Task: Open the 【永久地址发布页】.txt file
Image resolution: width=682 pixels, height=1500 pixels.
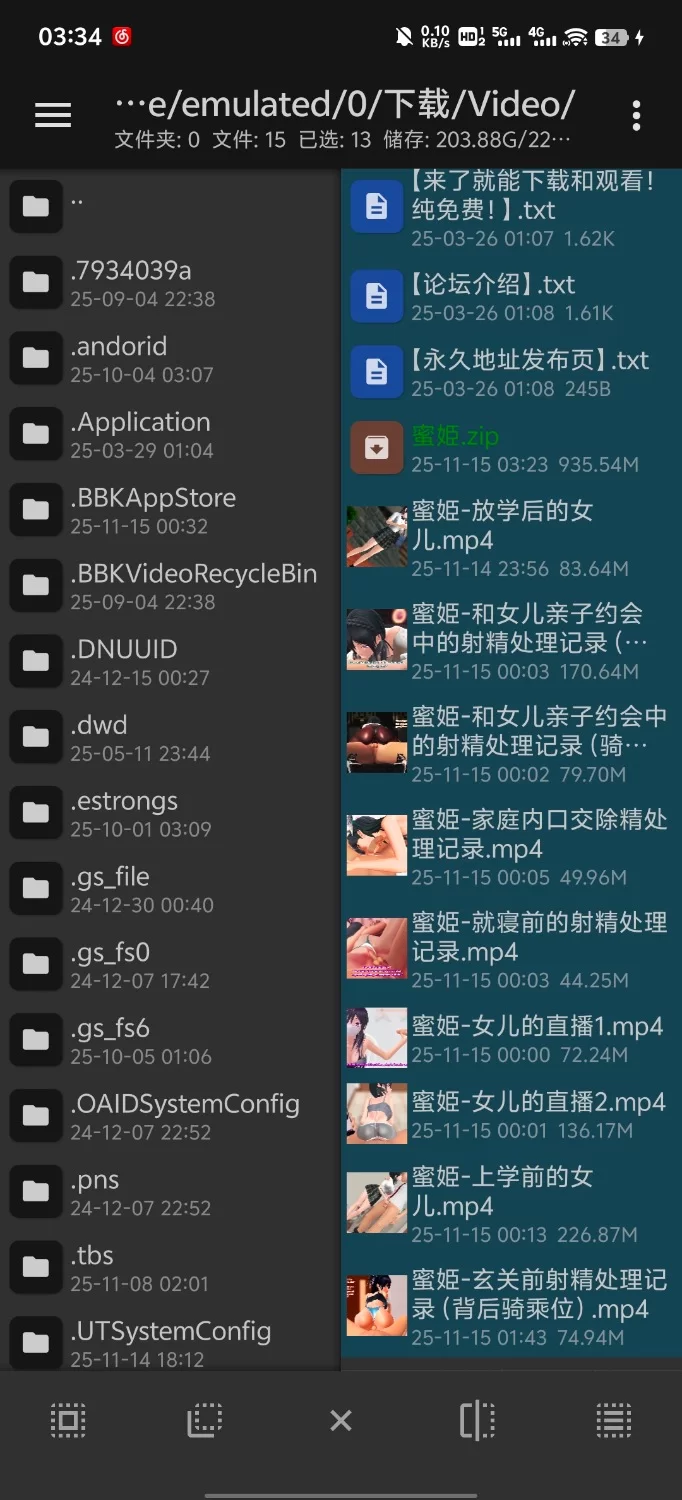Action: [x=510, y=373]
